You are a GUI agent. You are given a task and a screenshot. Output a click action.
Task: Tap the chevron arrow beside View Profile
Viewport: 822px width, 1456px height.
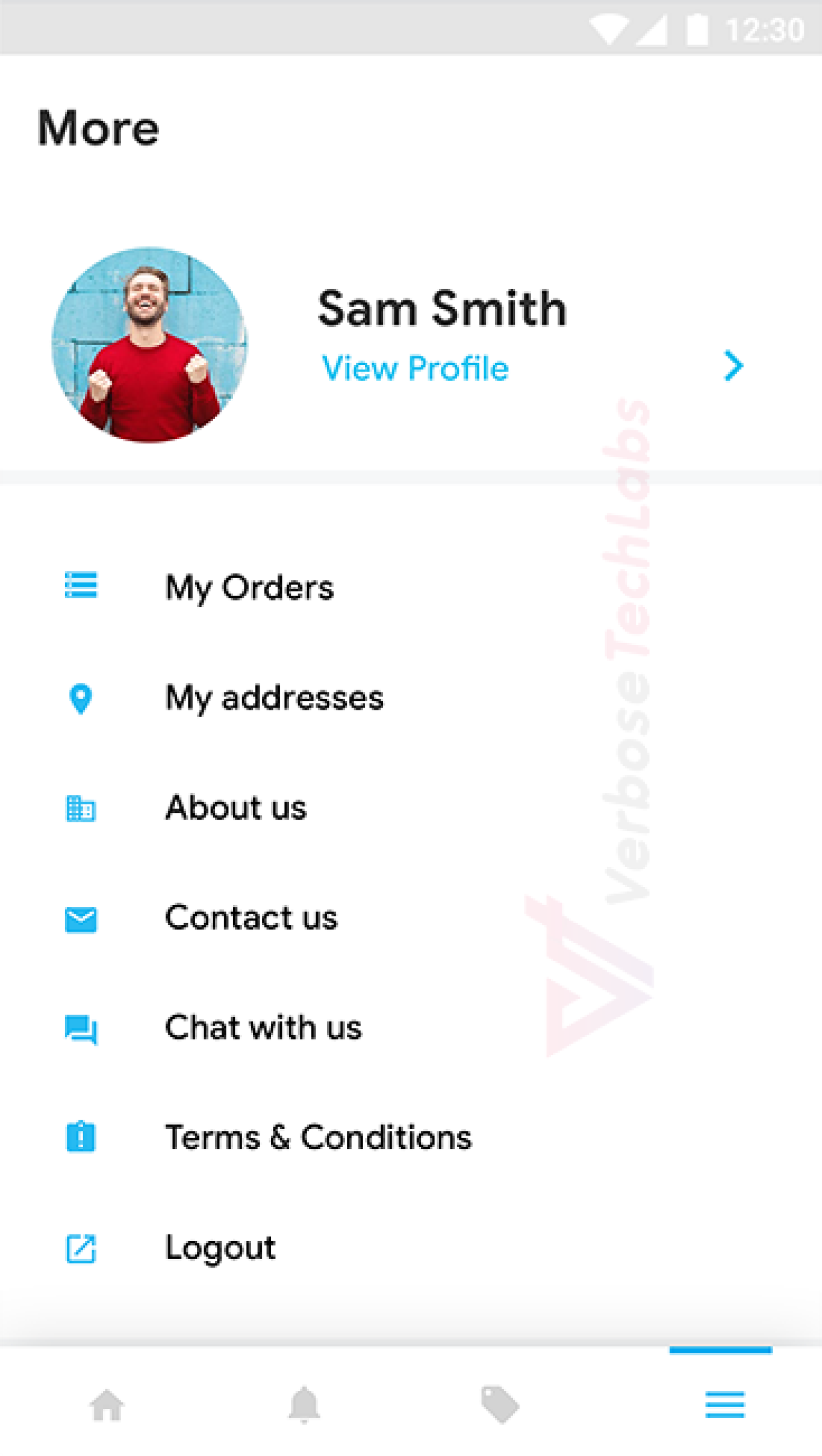733,366
